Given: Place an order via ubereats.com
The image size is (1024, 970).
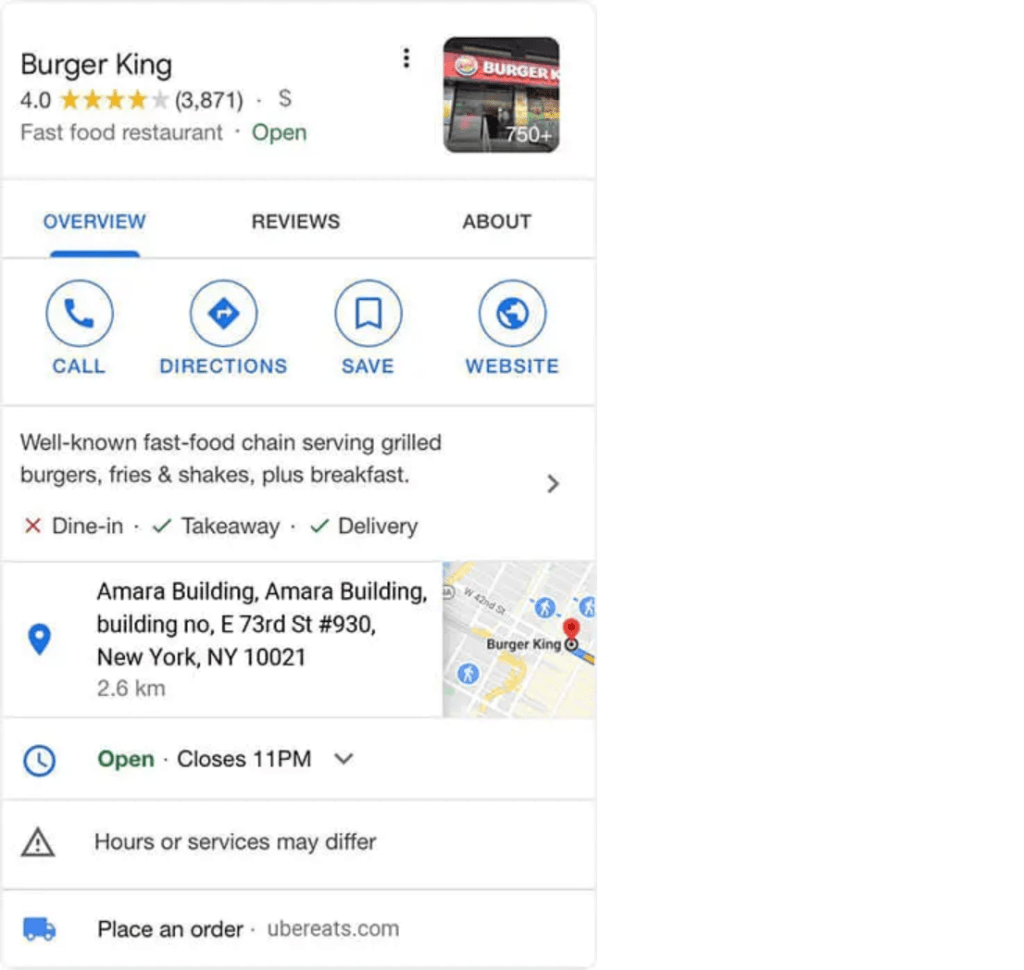Looking at the screenshot, I should click(x=247, y=929).
